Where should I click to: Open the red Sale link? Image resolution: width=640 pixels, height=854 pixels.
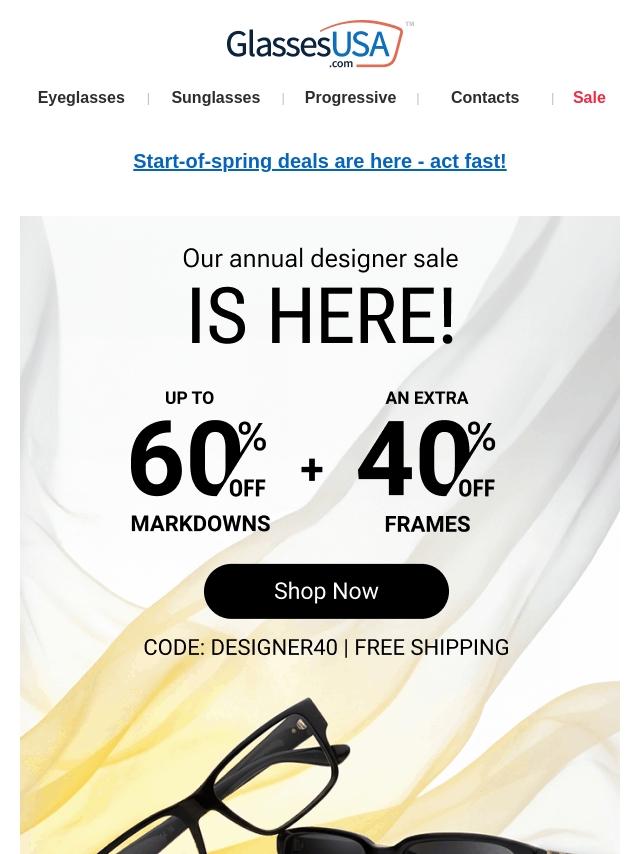589,97
